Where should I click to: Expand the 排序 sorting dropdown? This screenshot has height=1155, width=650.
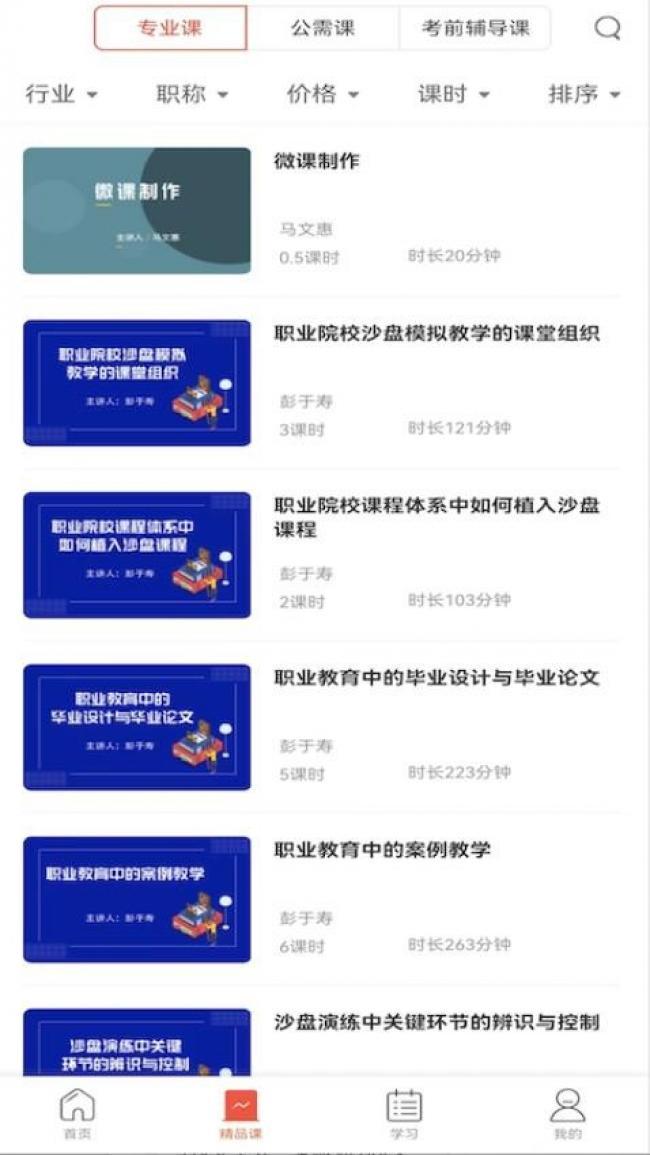(x=584, y=94)
